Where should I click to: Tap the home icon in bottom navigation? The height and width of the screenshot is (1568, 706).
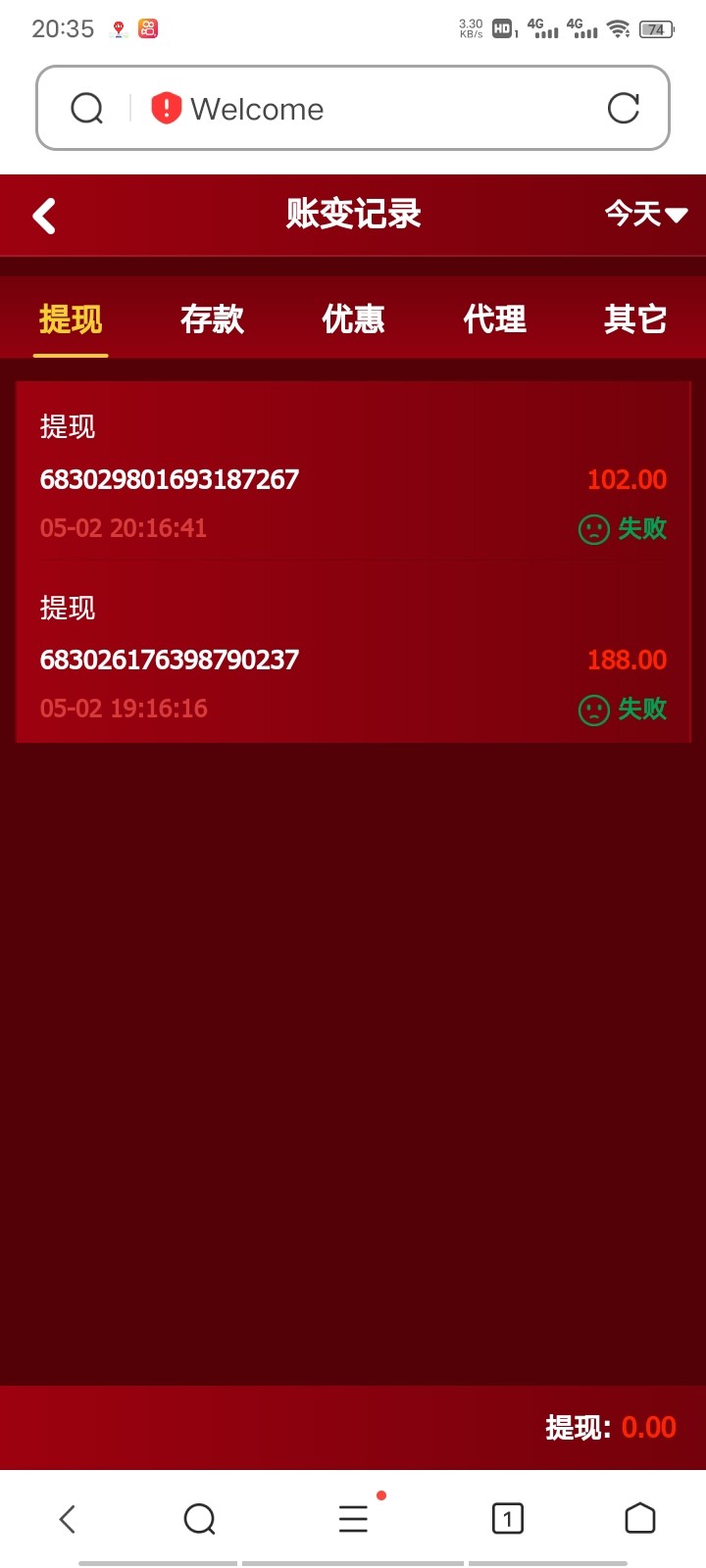click(x=640, y=1519)
